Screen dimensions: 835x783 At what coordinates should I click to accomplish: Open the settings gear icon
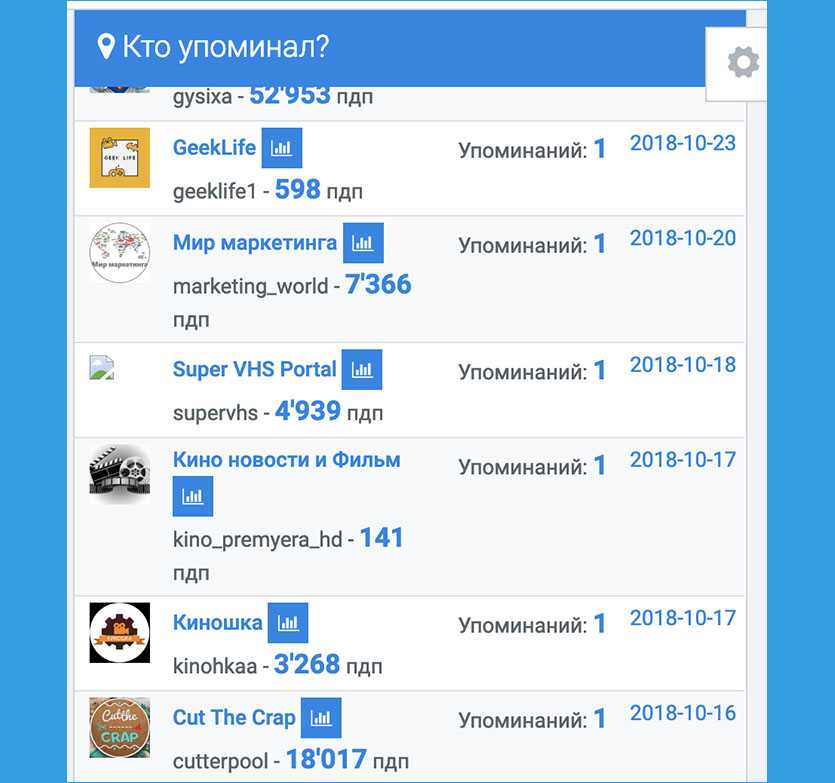[x=743, y=63]
